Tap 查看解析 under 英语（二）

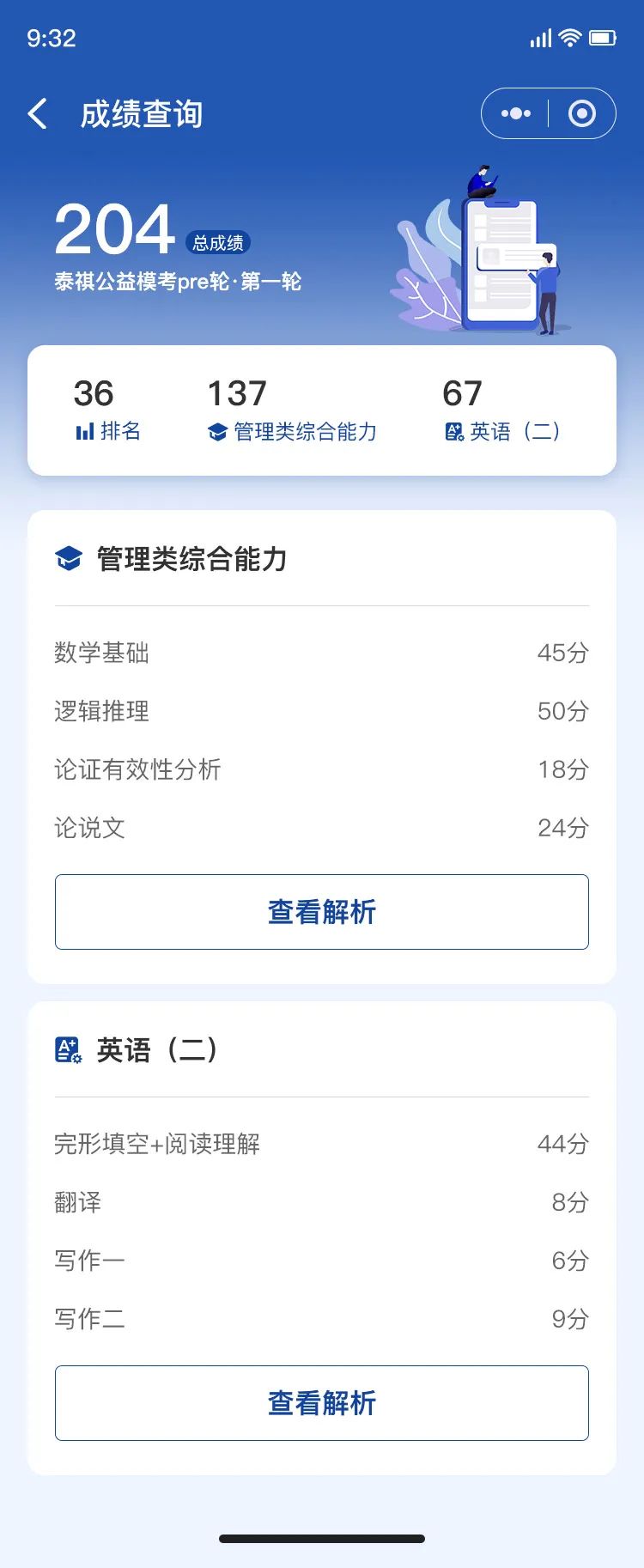click(x=321, y=1403)
